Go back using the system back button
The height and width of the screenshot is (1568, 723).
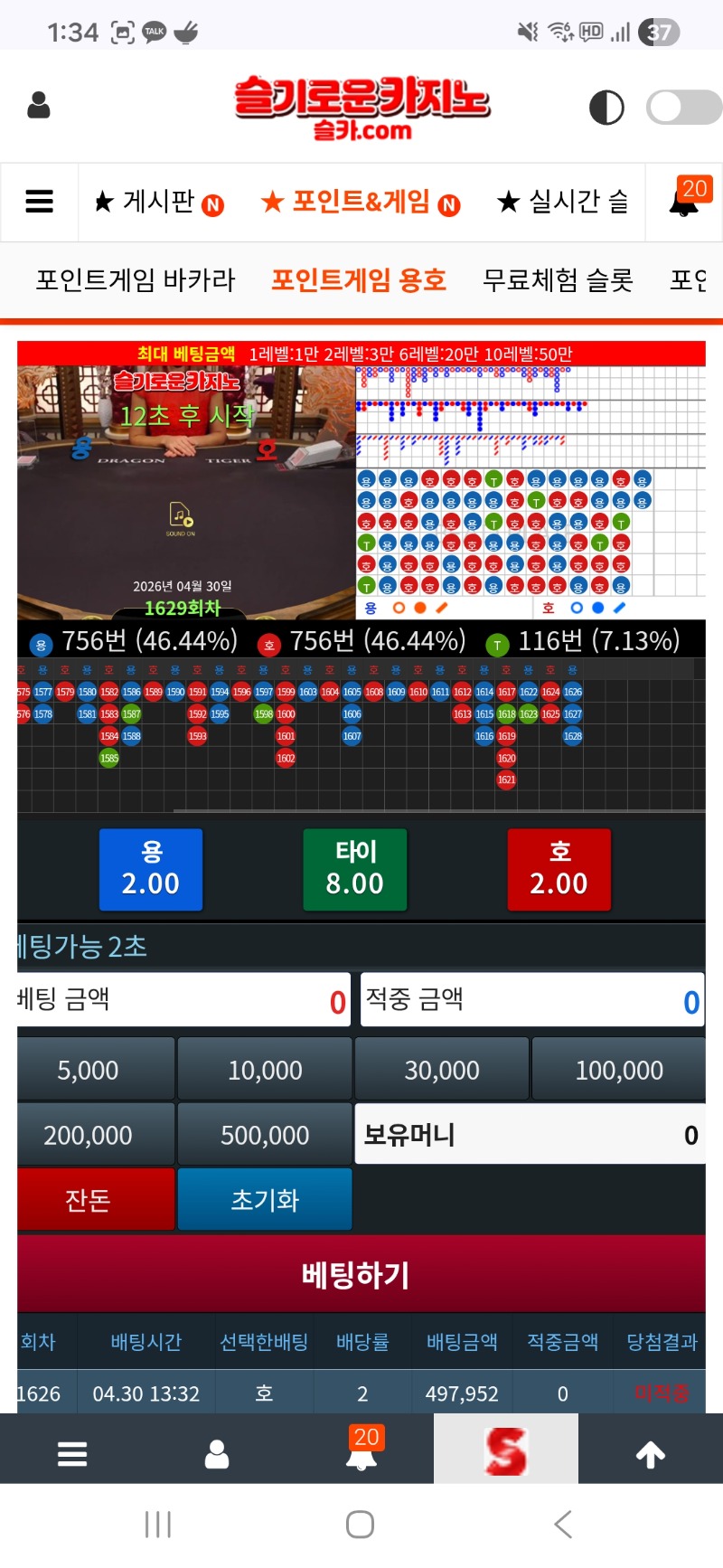click(x=562, y=1525)
